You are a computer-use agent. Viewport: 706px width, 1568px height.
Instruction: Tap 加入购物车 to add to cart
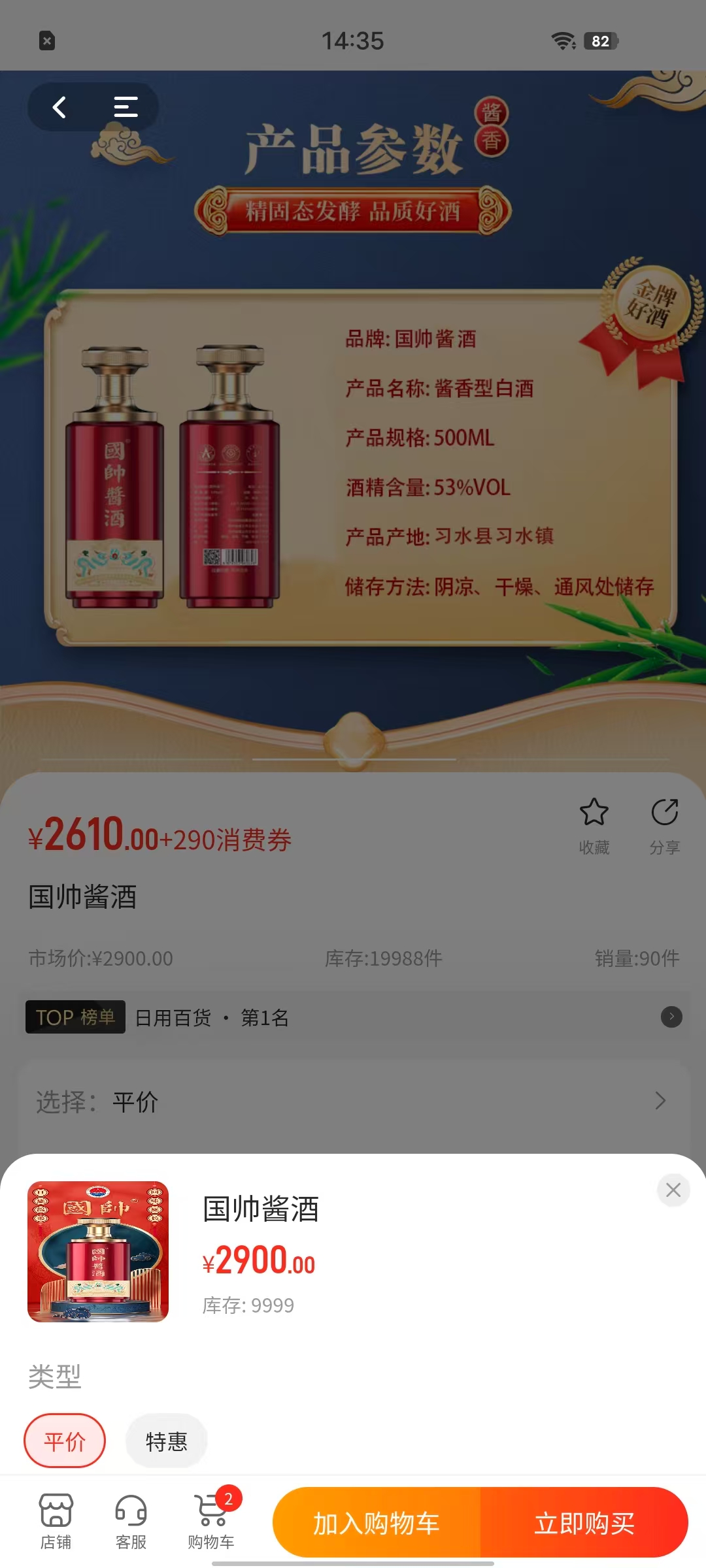click(x=377, y=1523)
